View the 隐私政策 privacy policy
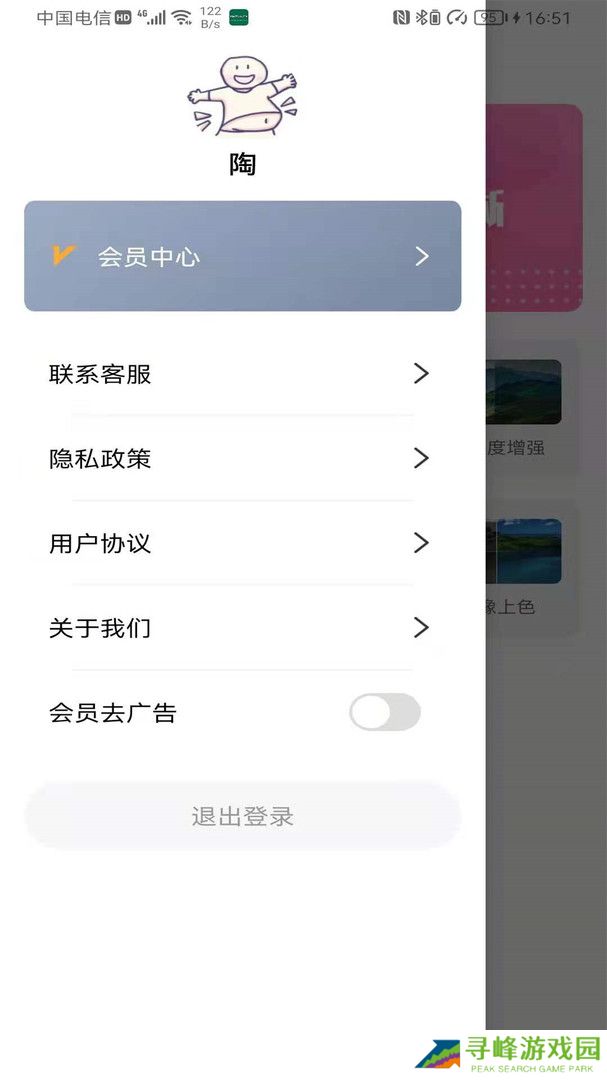 coord(240,459)
